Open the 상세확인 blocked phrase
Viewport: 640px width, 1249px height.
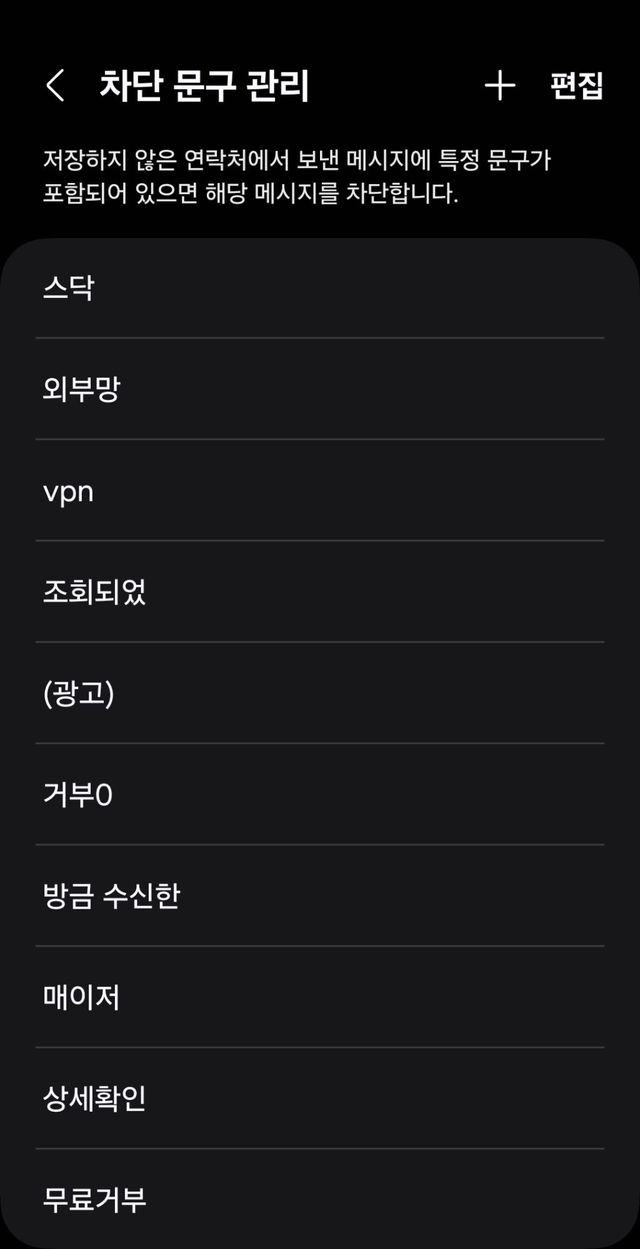tap(320, 1098)
